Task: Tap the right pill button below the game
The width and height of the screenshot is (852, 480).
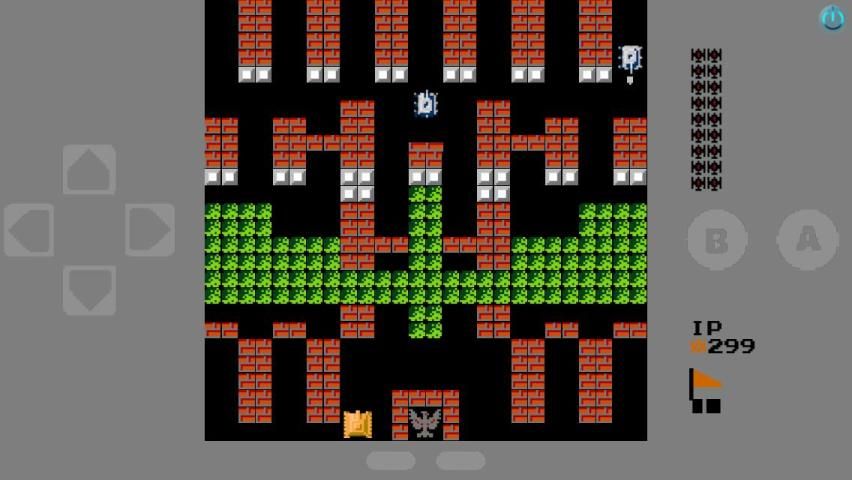Action: pos(460,460)
